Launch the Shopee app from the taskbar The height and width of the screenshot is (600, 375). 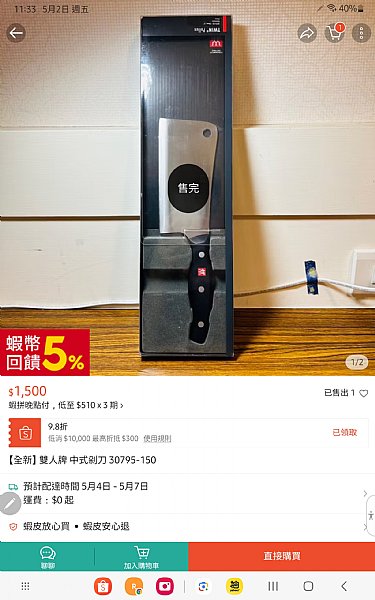click(x=103, y=586)
